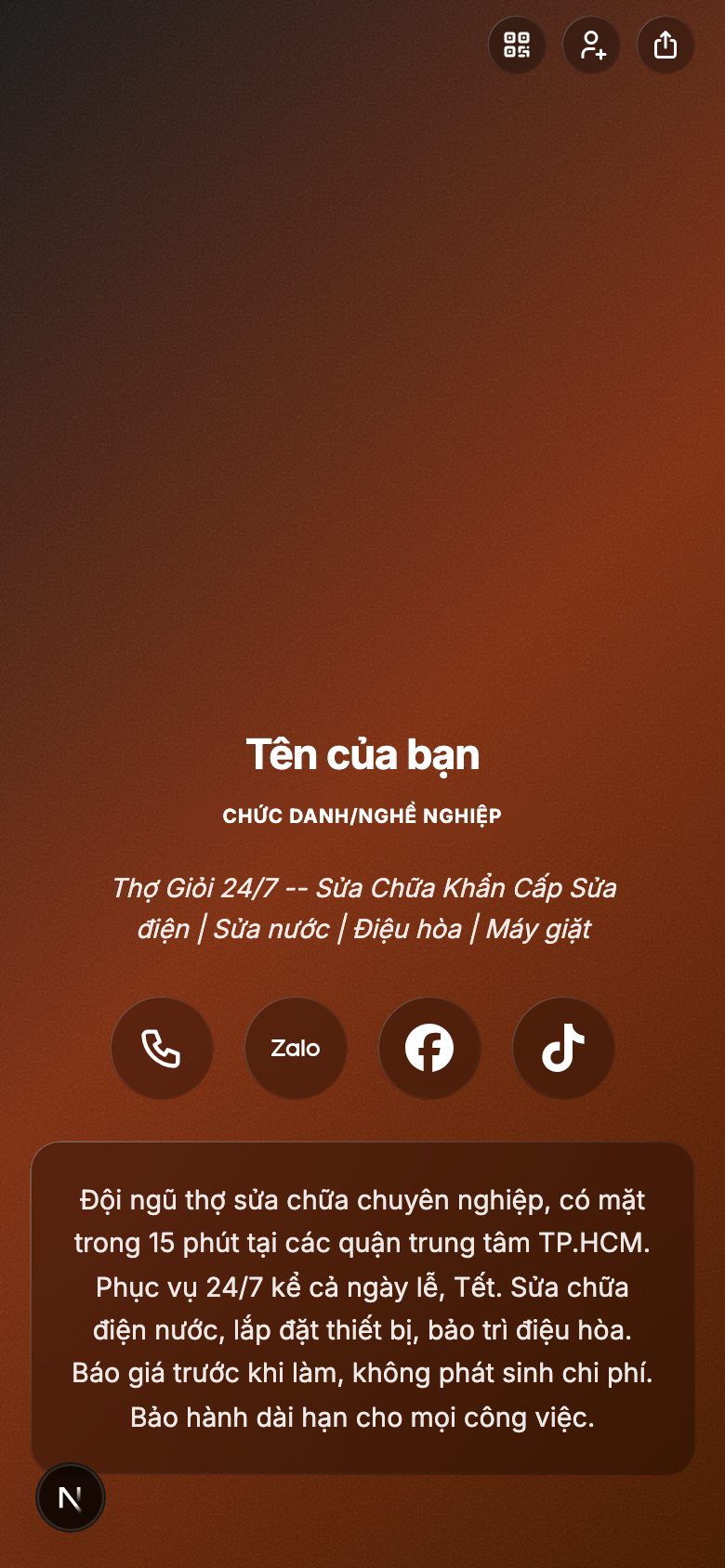Tap the add-to-contacts person icon
Viewport: 725px width, 1568px height.
(x=591, y=45)
